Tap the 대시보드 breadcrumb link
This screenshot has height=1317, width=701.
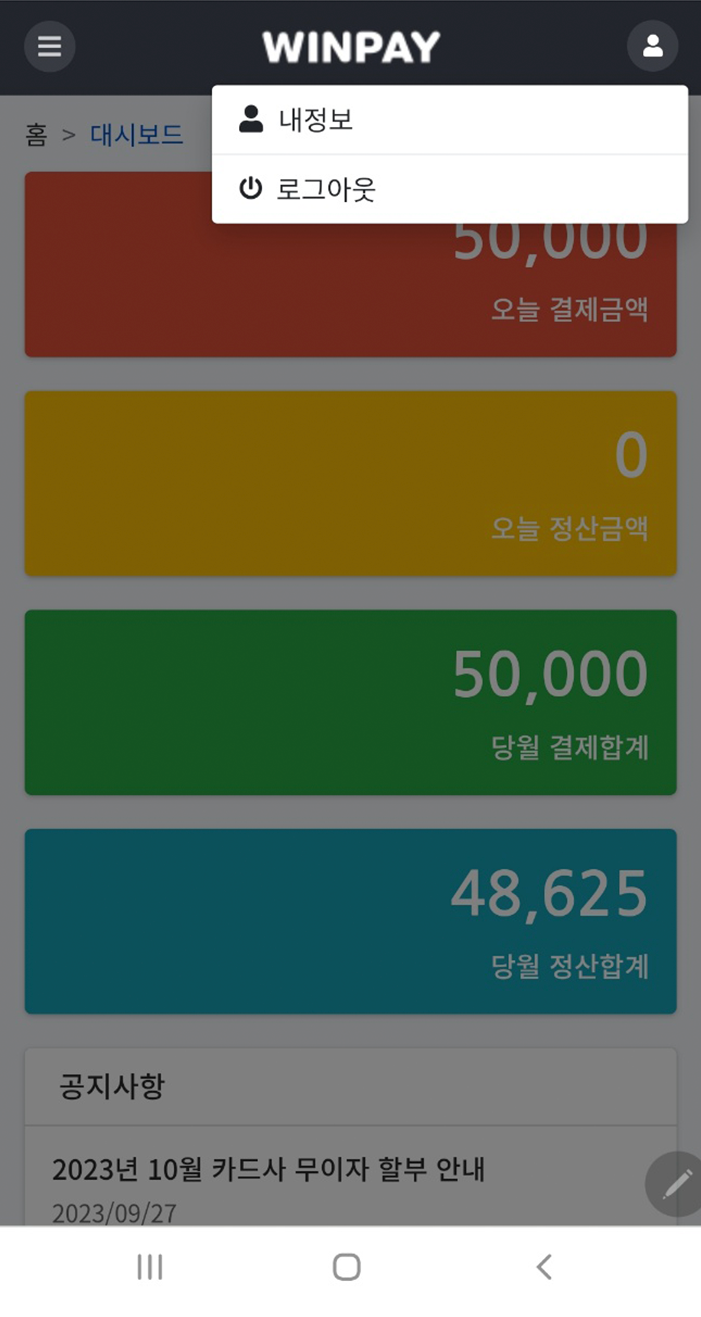click(x=136, y=135)
